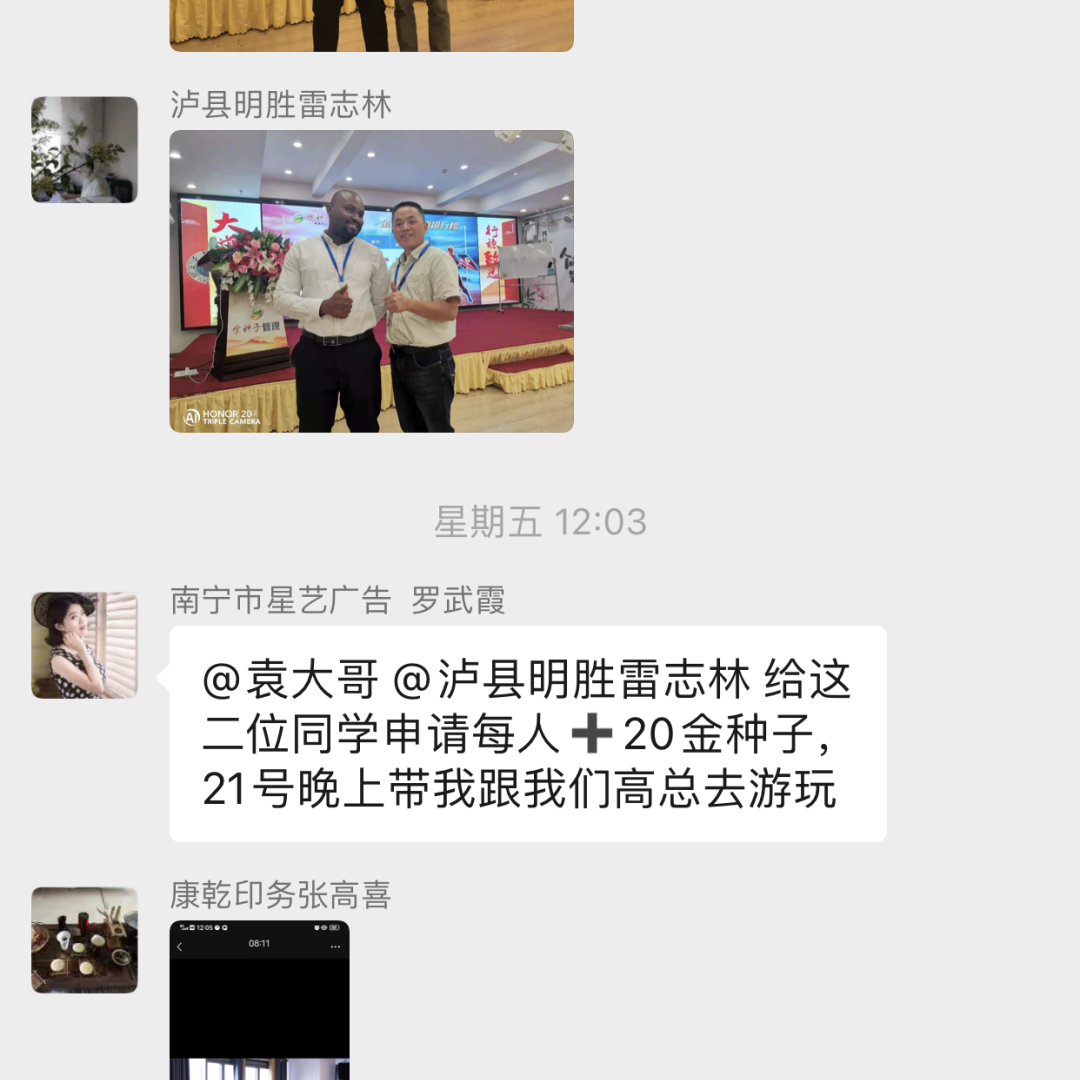Open the partially visible photo at top

(371, 25)
